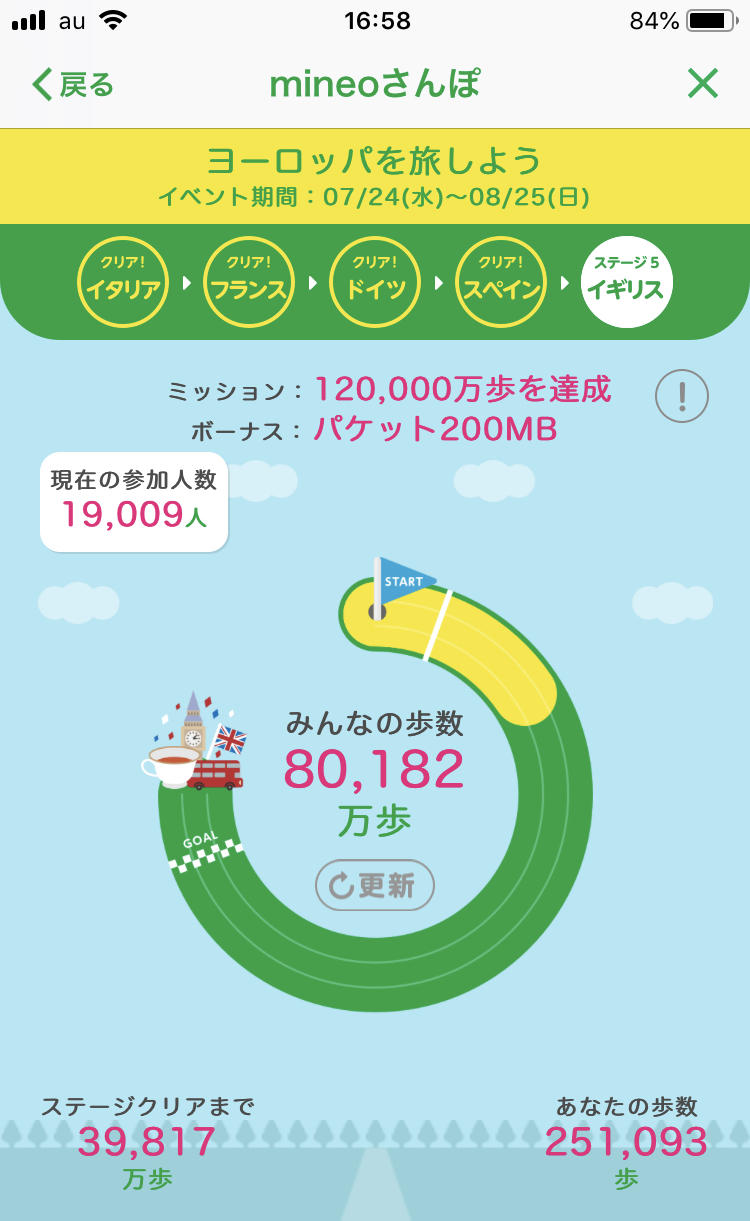Select the cleared スペイン stage
The width and height of the screenshot is (750, 1221).
[x=501, y=283]
